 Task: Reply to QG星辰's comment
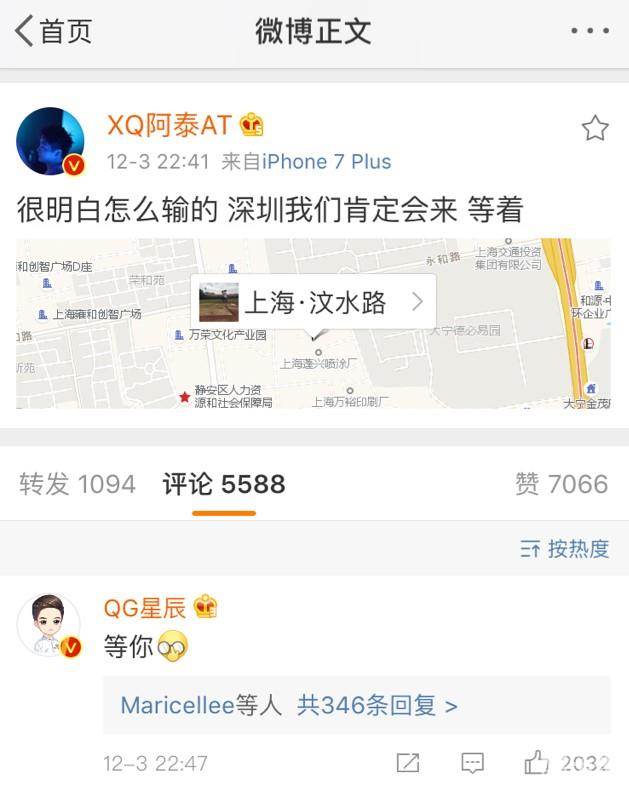pos(472,763)
